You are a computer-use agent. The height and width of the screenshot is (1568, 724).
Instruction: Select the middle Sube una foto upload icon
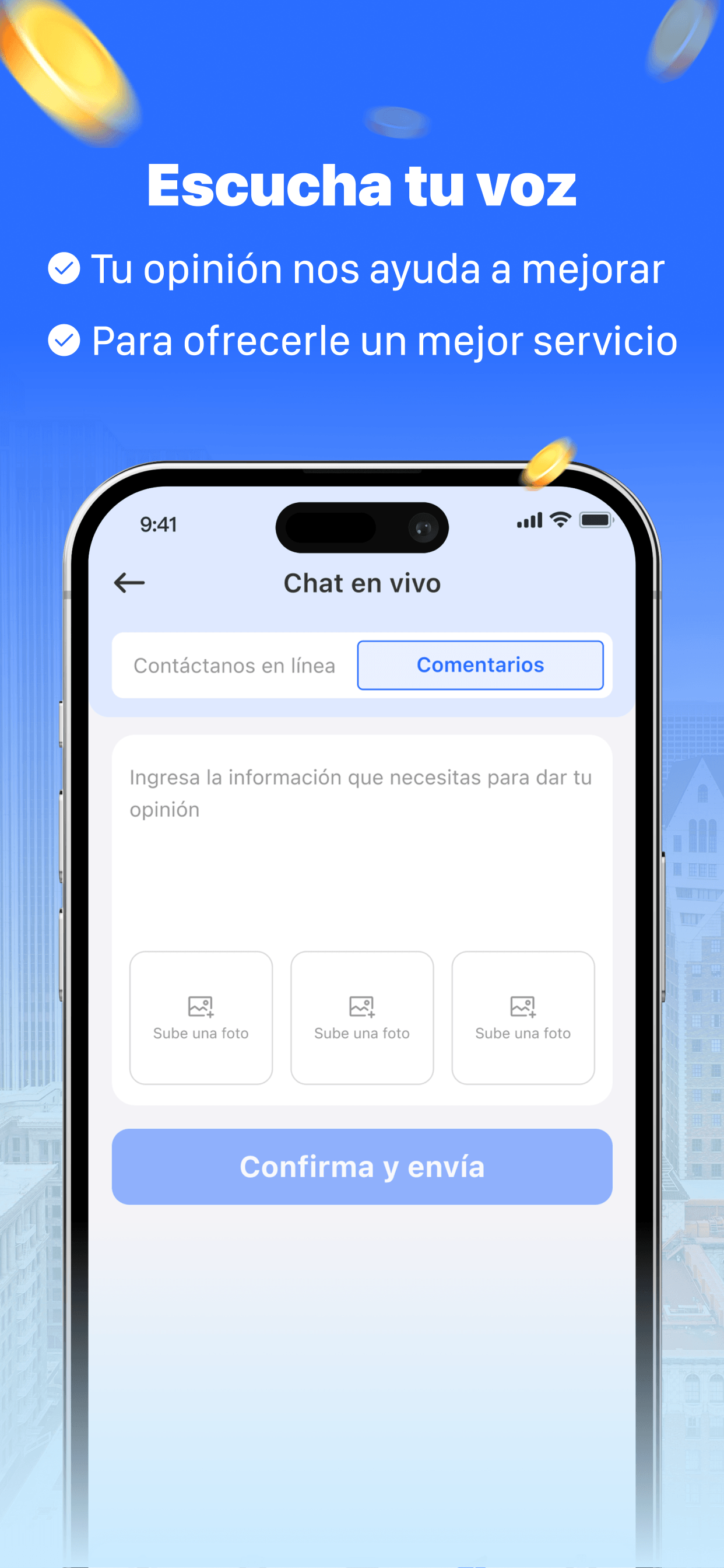361,1007
